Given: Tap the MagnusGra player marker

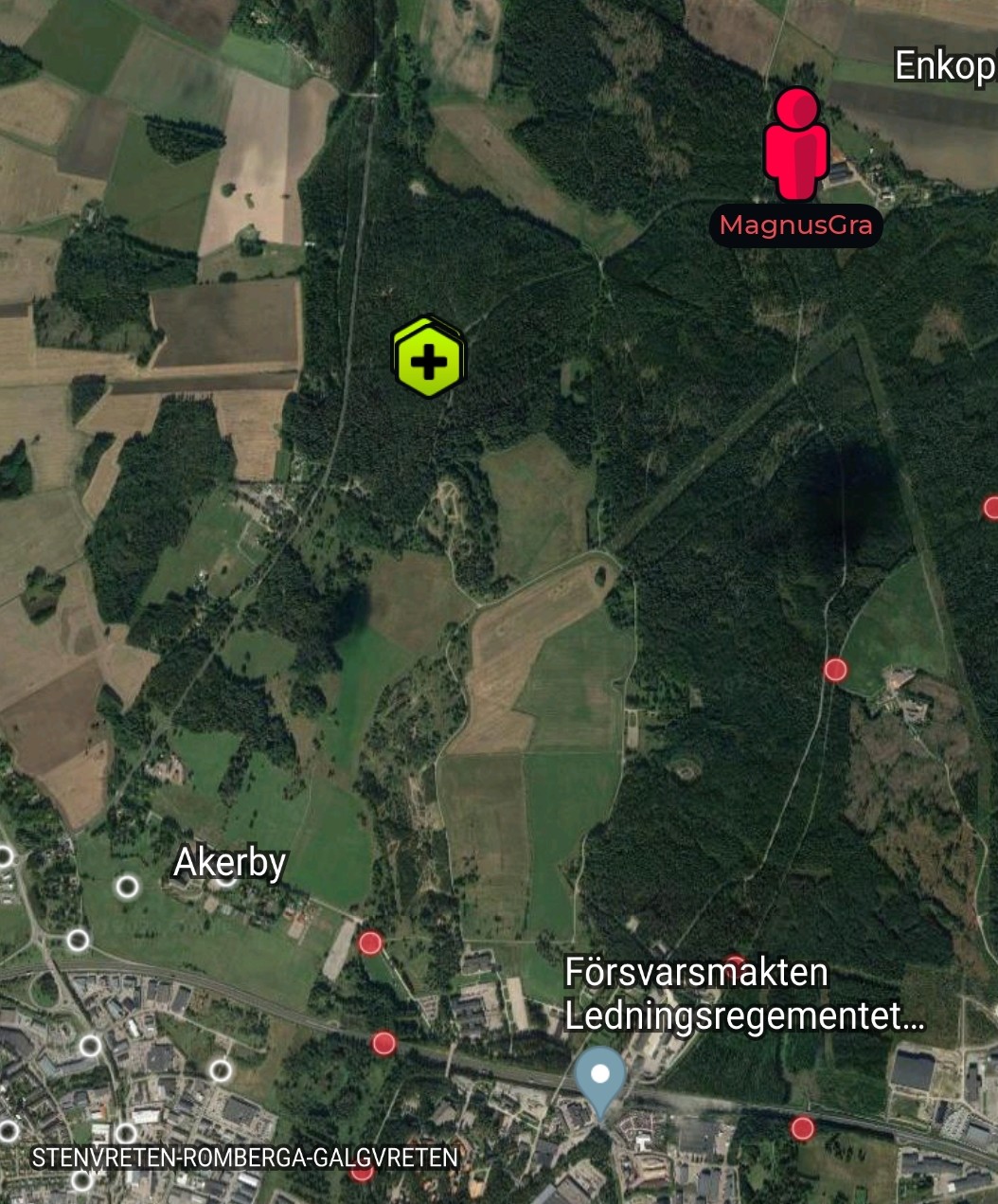Looking at the screenshot, I should point(796,145).
